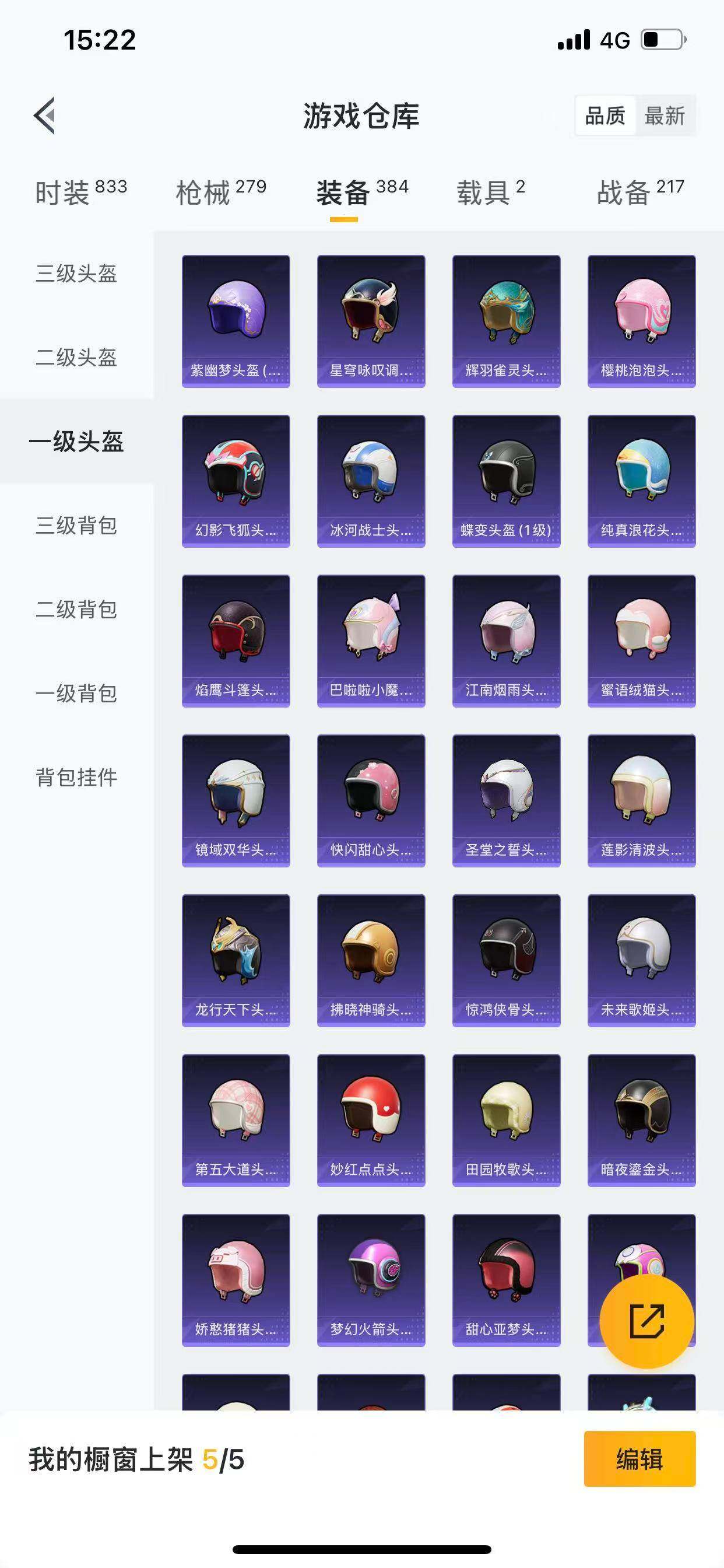Select the 樱桃泡泡 pink helmet
The height and width of the screenshot is (1568, 724).
click(x=641, y=320)
